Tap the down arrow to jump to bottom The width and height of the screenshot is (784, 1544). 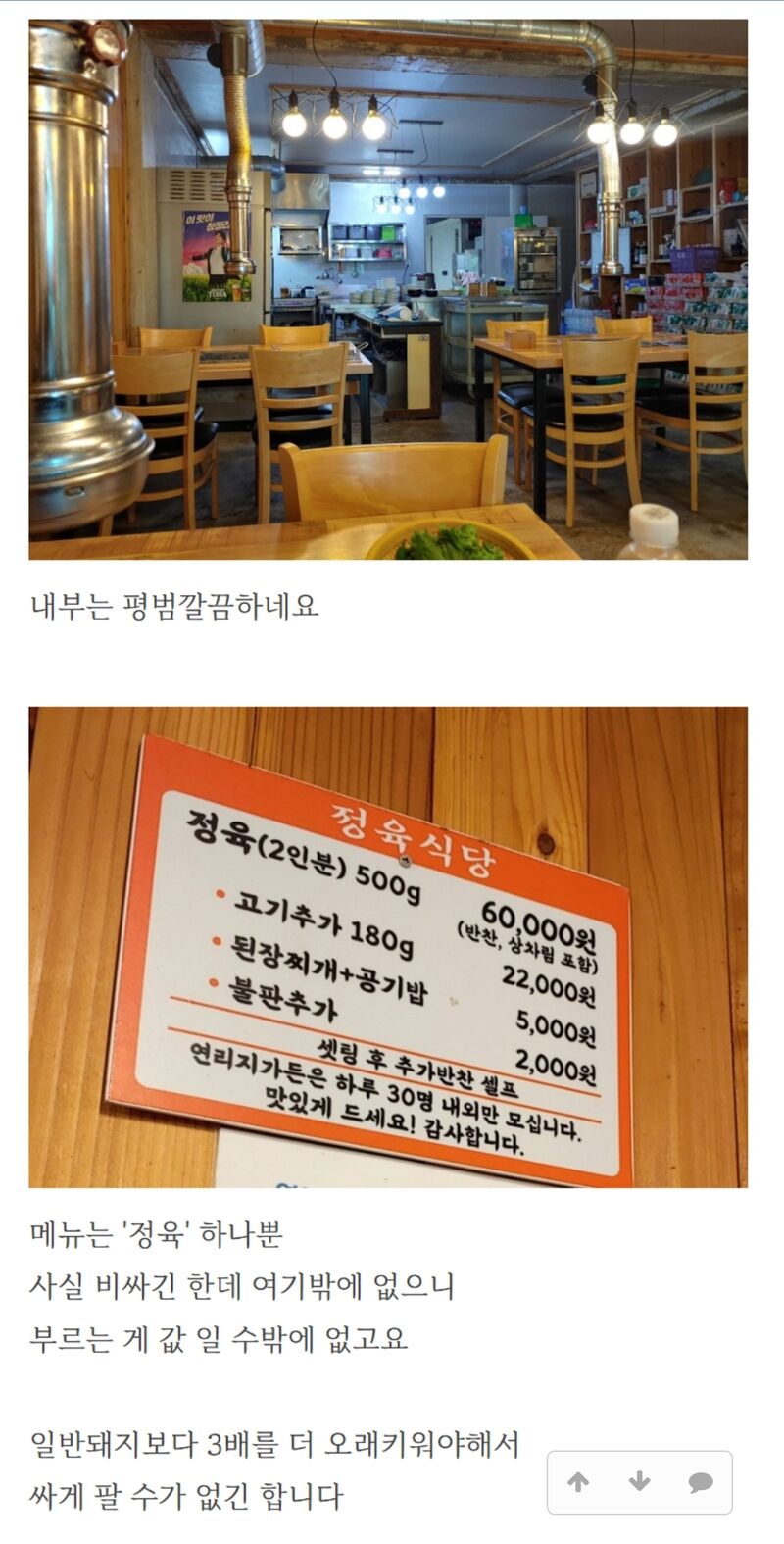pos(639,1482)
